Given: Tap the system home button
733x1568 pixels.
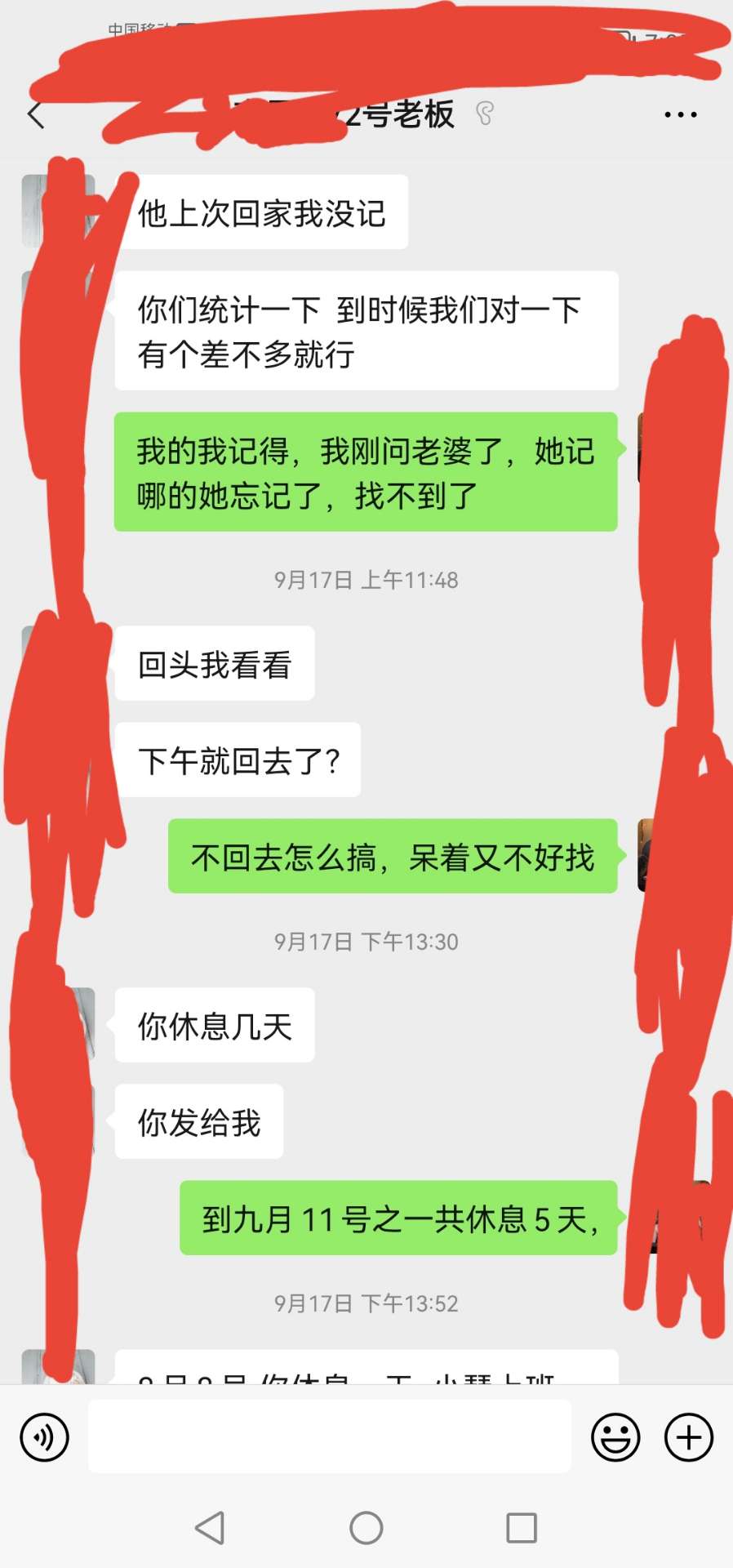Looking at the screenshot, I should pyautogui.click(x=366, y=1527).
